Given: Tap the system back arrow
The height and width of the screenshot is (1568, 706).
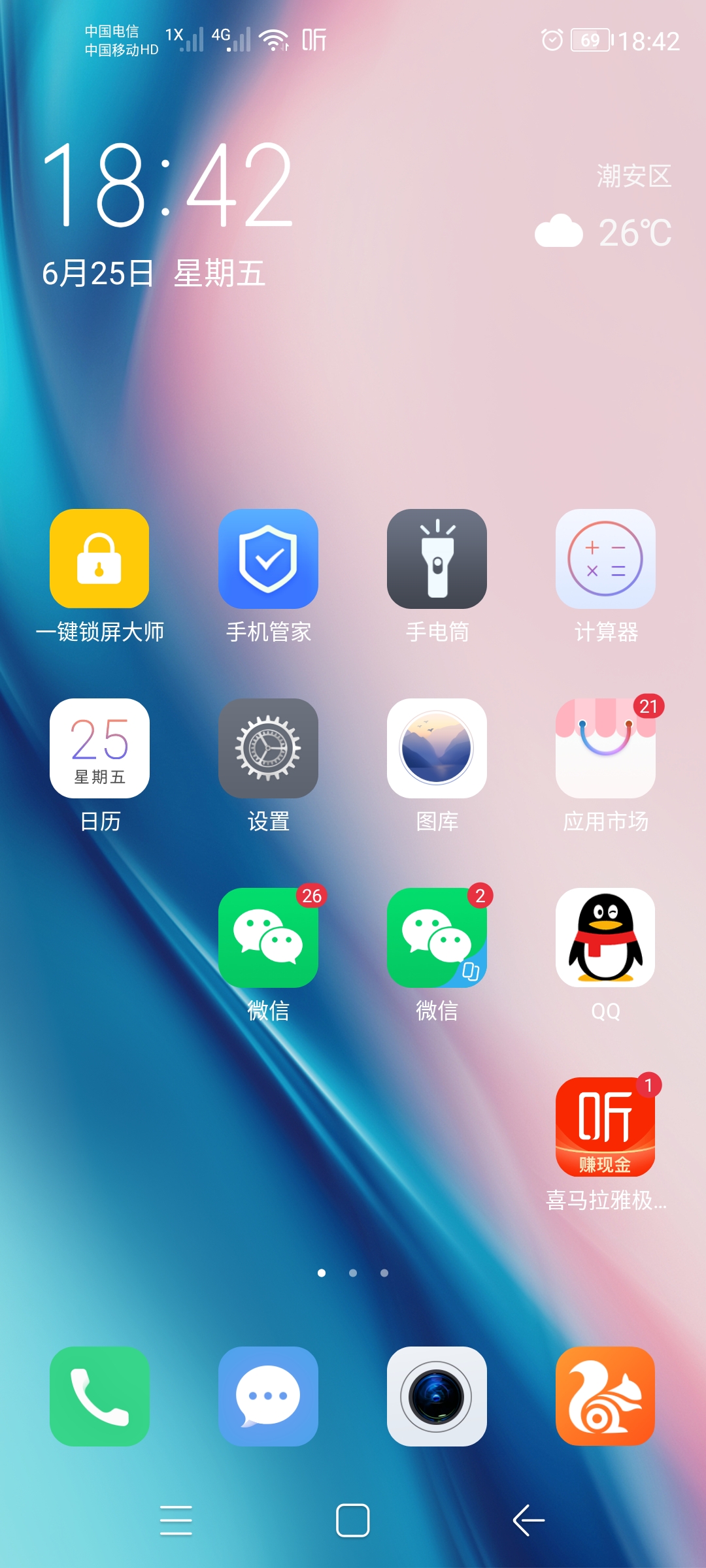Looking at the screenshot, I should coord(529,1520).
